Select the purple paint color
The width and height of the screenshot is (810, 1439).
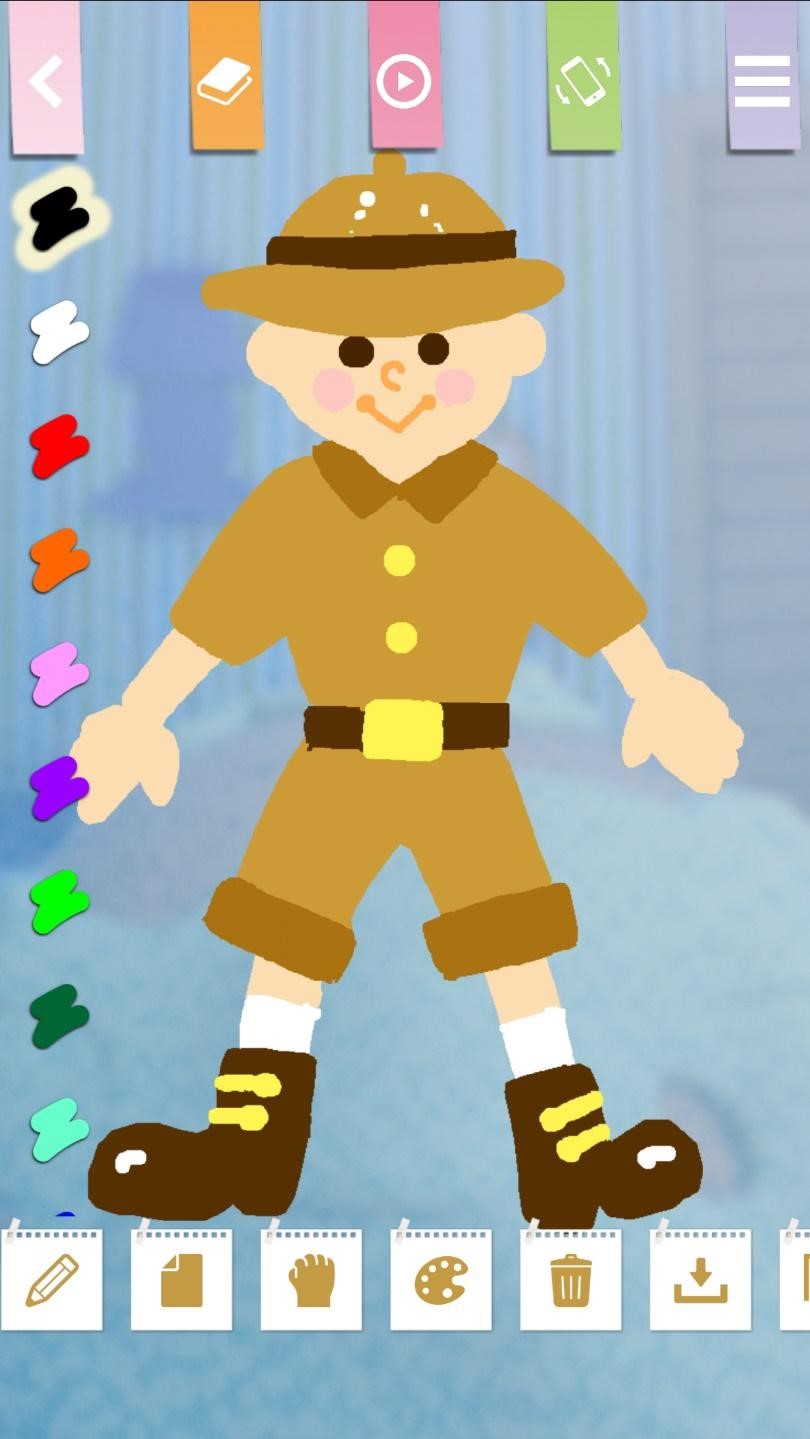pyautogui.click(x=59, y=788)
